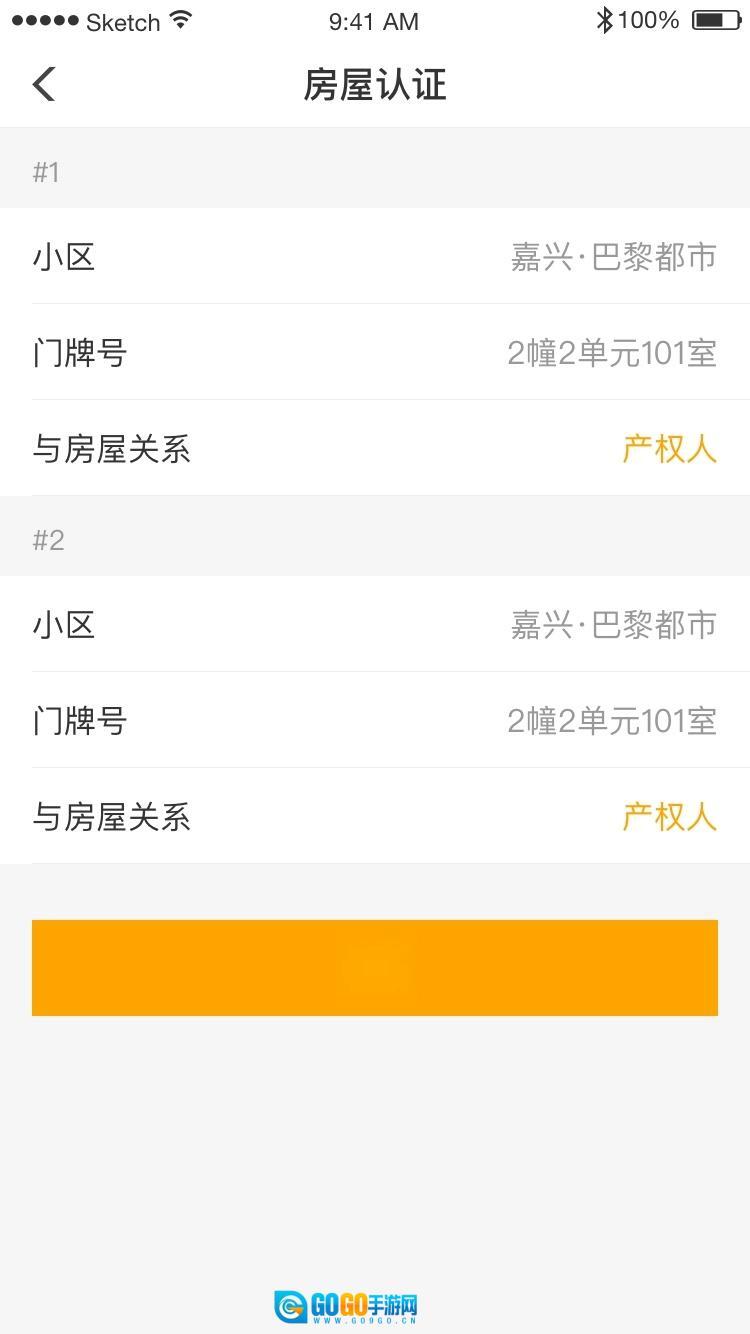Change 与房屋关系 for house #1

[x=375, y=449]
